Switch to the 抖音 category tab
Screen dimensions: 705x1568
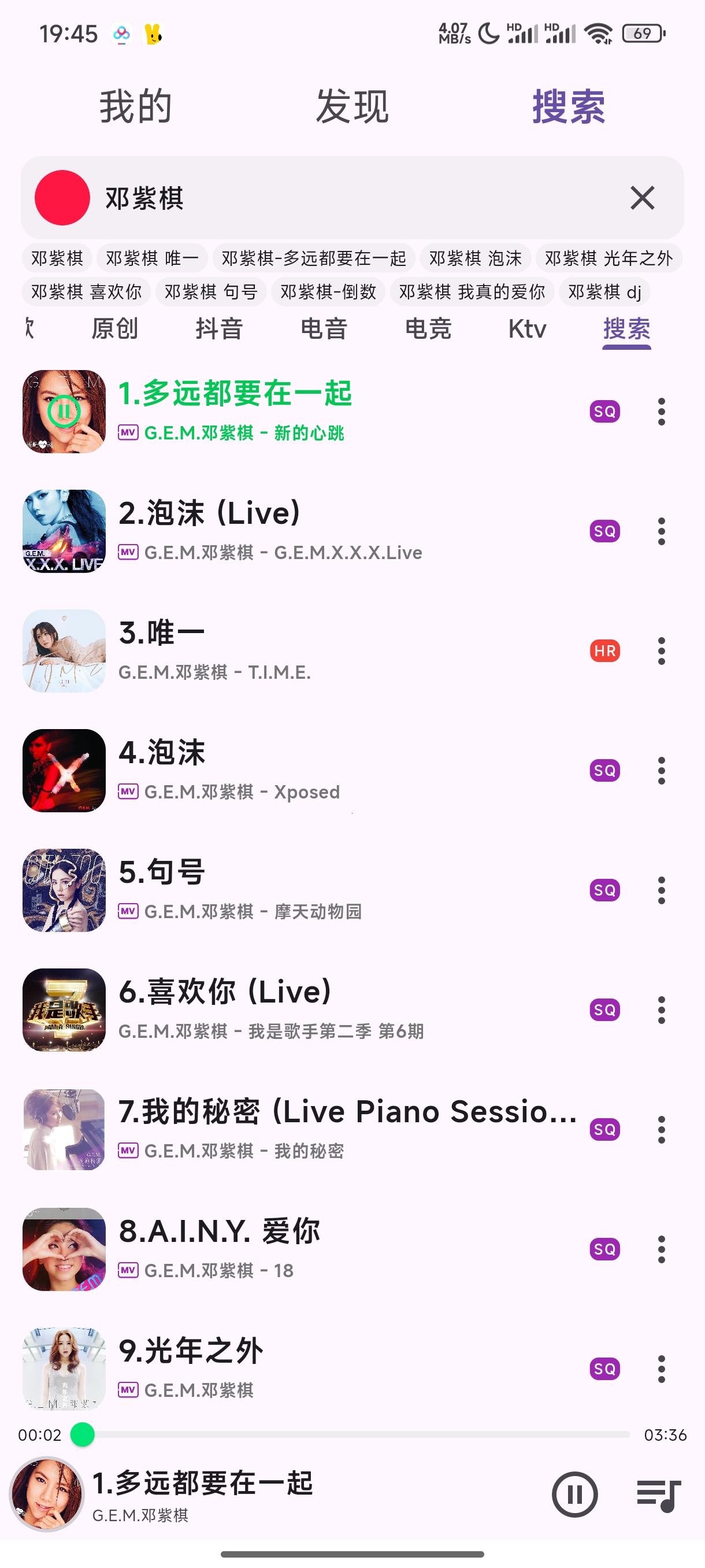219,329
